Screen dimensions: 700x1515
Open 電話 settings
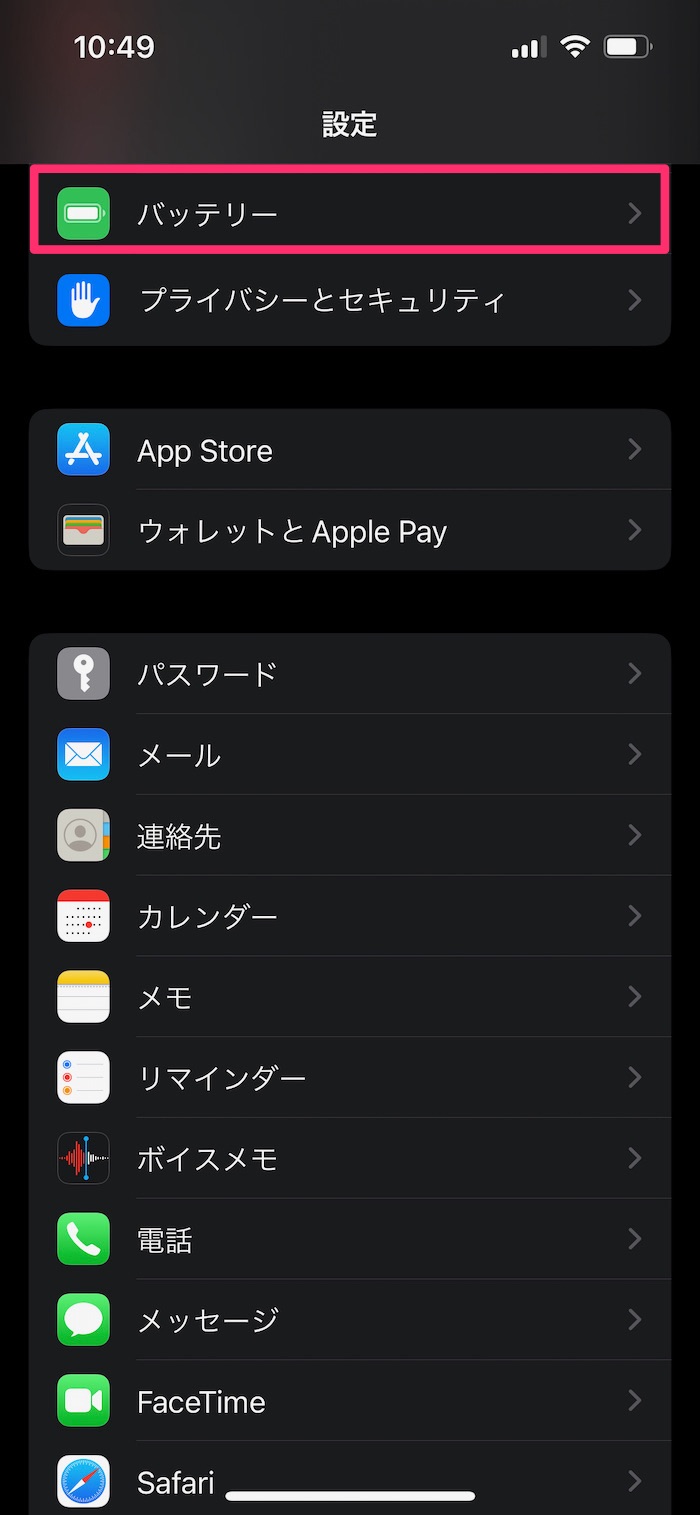point(349,1240)
